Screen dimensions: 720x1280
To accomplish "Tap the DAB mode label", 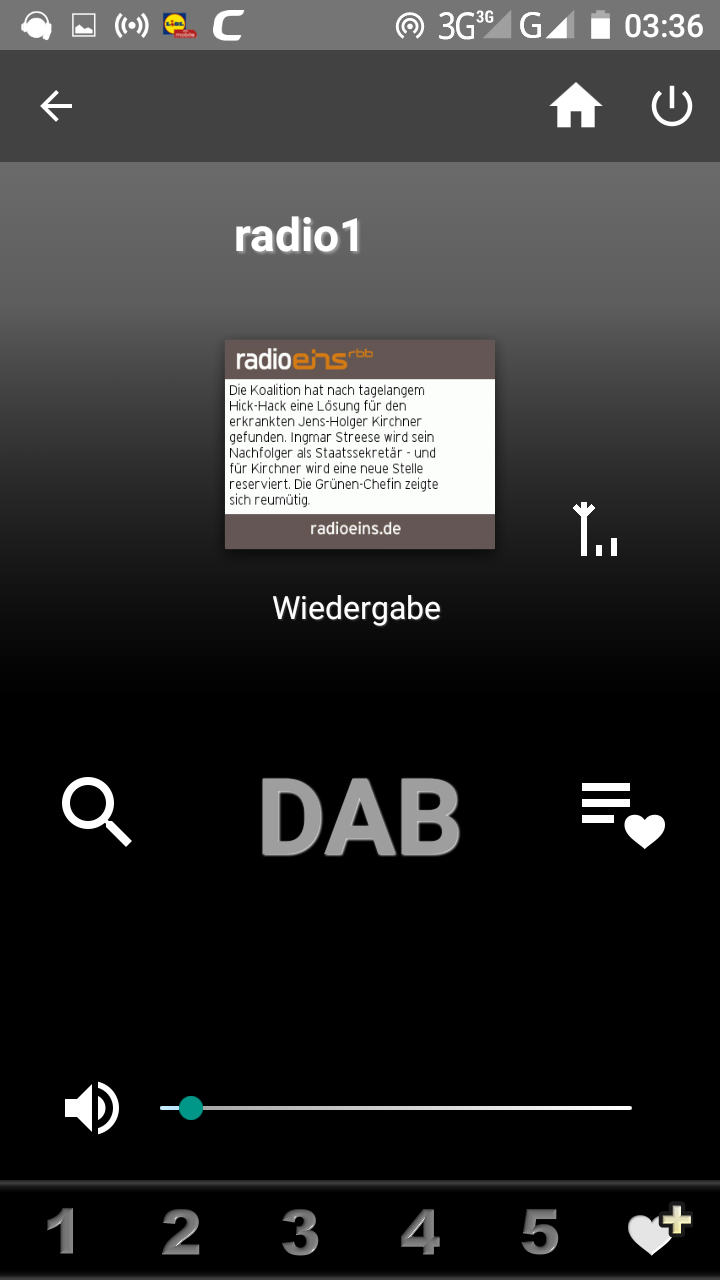I will click(360, 818).
